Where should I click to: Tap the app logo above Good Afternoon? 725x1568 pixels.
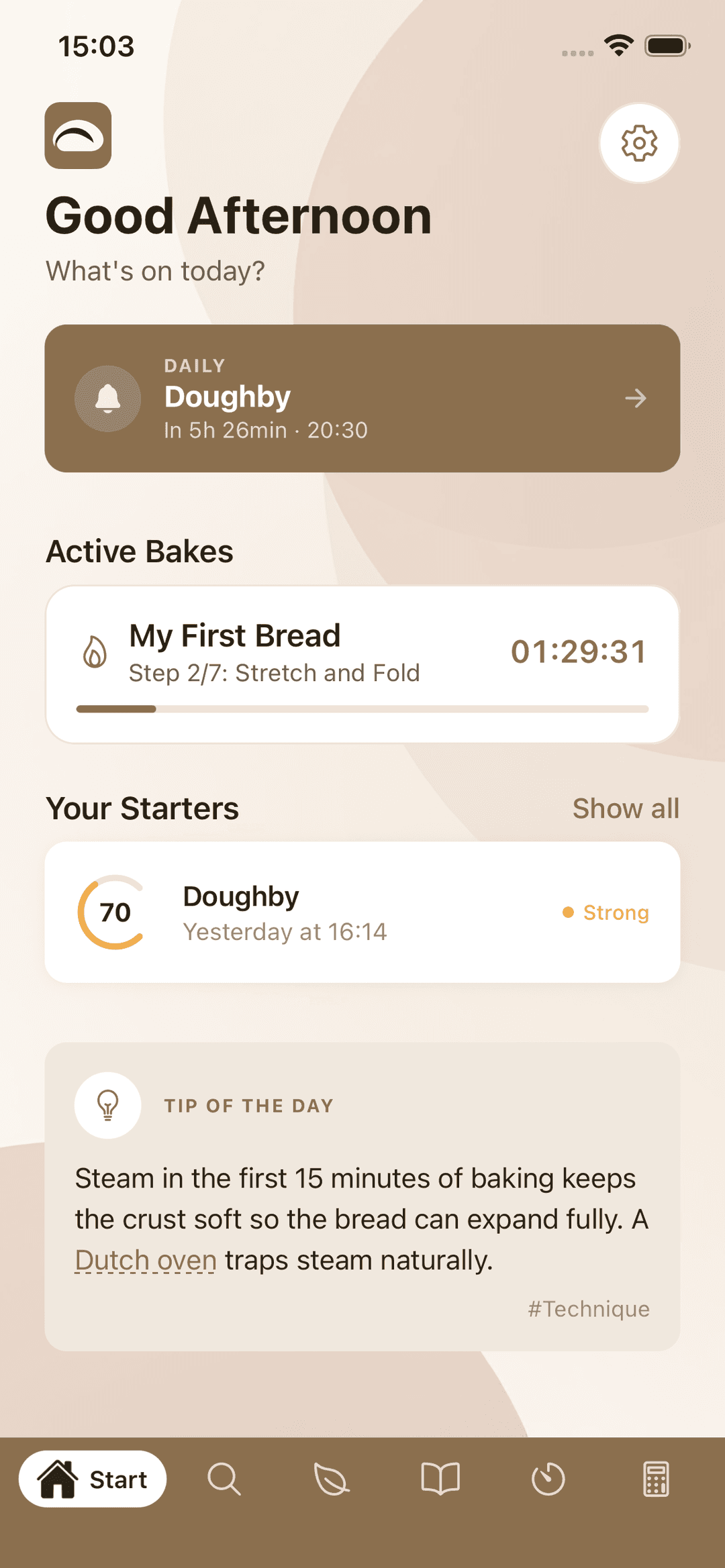click(79, 138)
